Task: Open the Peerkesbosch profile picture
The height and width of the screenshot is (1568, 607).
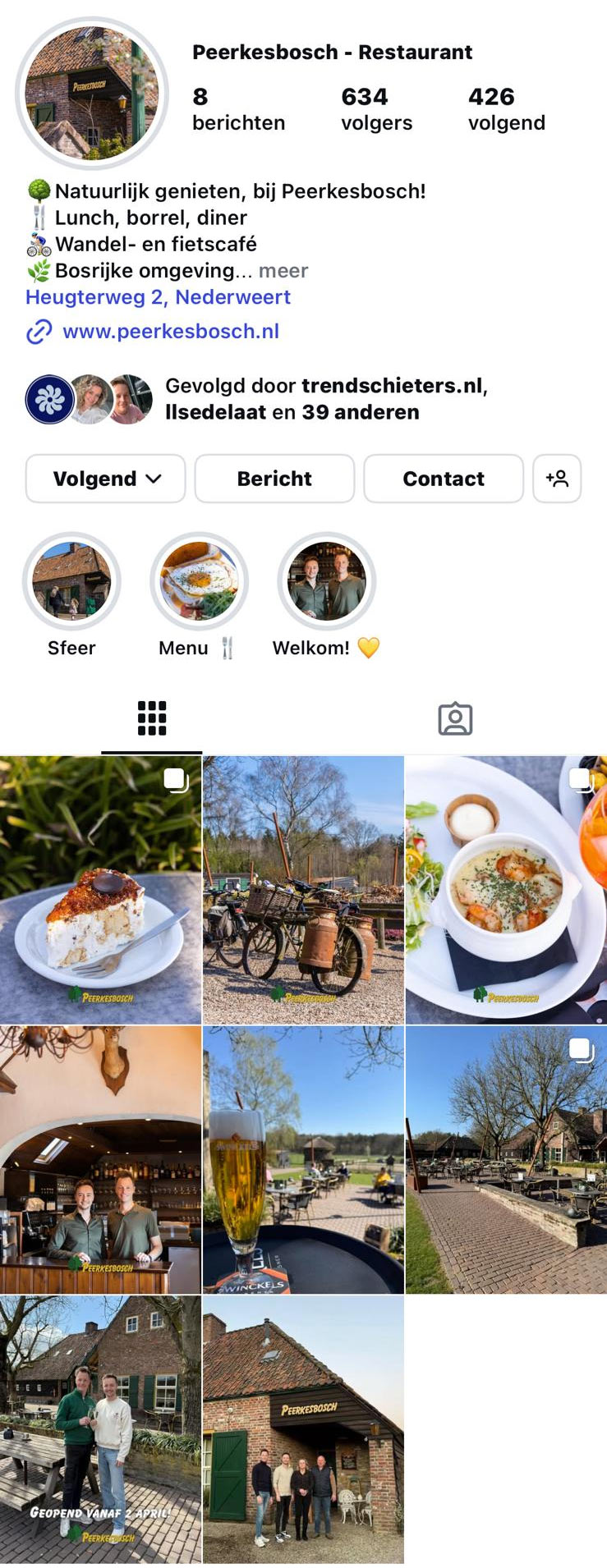Action: tap(92, 94)
